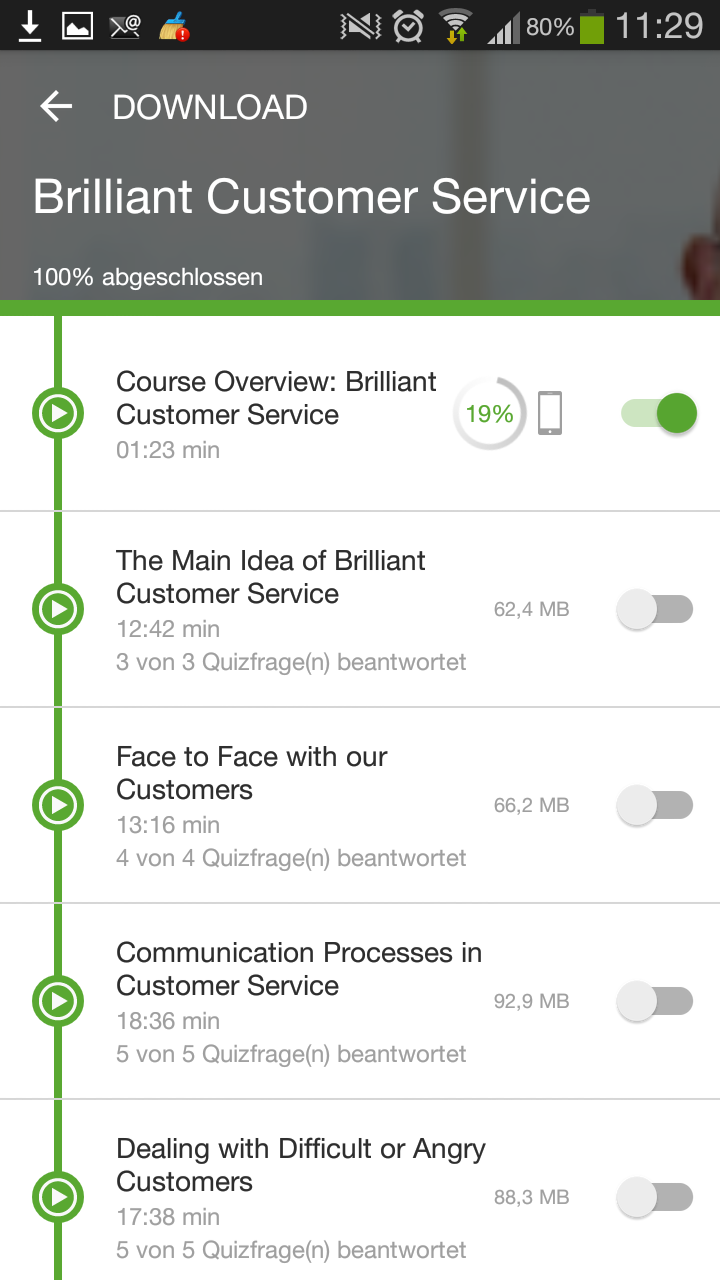Play Communication Processes in Customer Service
Image resolution: width=720 pixels, height=1280 pixels.
[x=58, y=1000]
